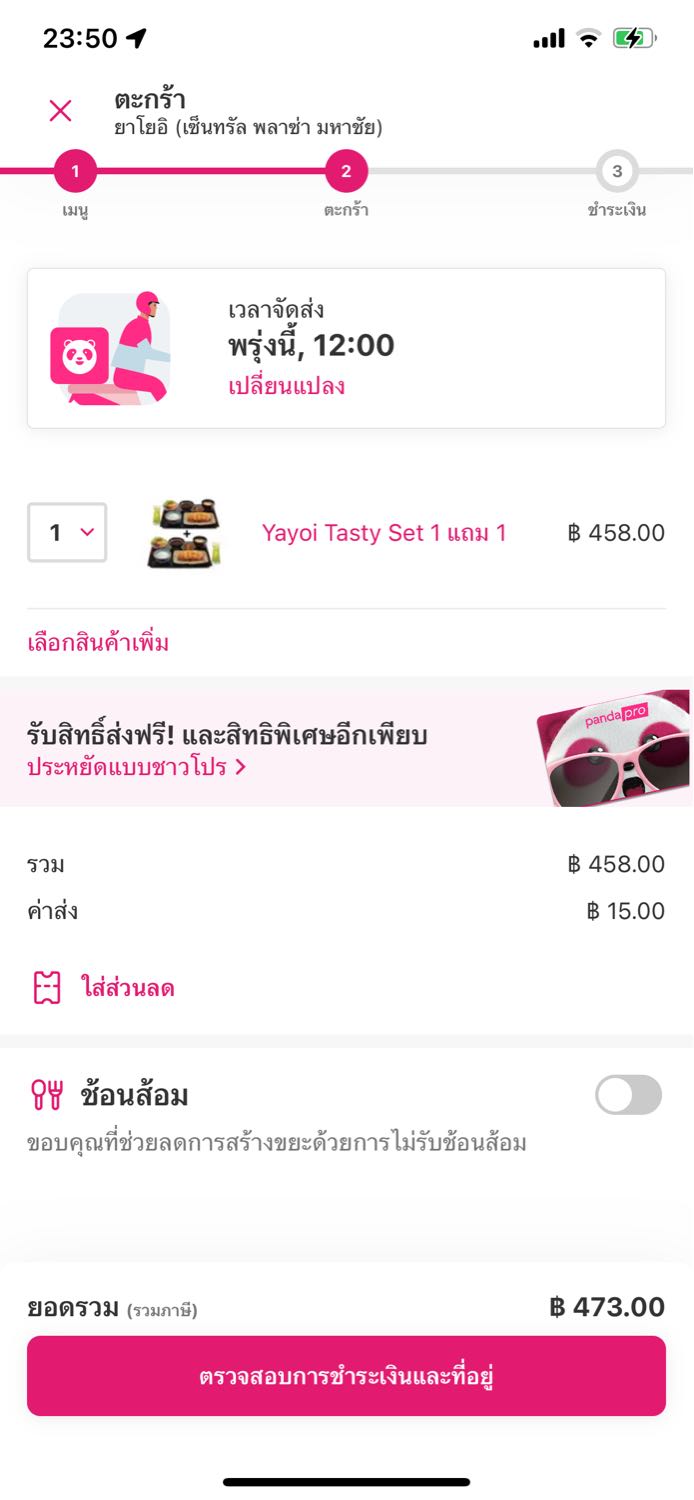
Task: Tap เลือกสินค้าเพิ่ม to add more items
Action: point(98,643)
